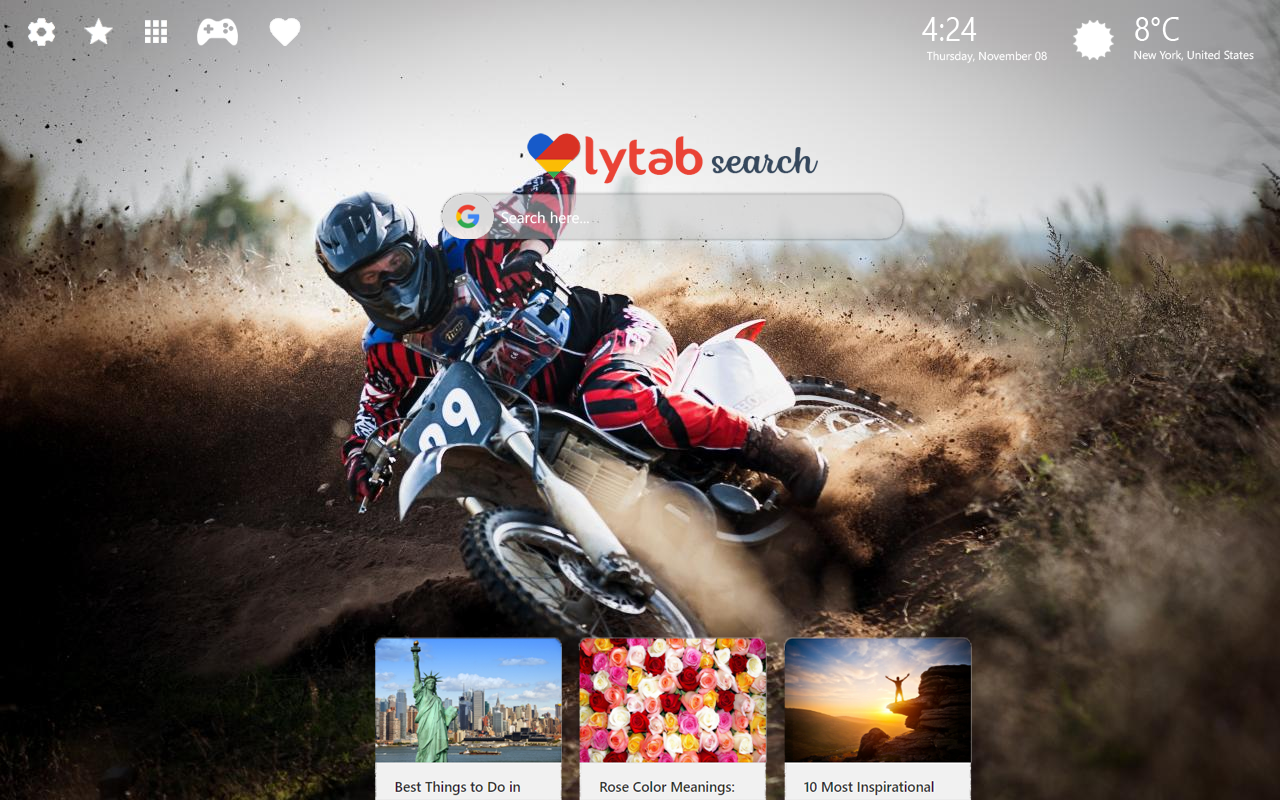Viewport: 1280px width, 800px height.
Task: Open the New York weather widget
Action: (x=1163, y=39)
